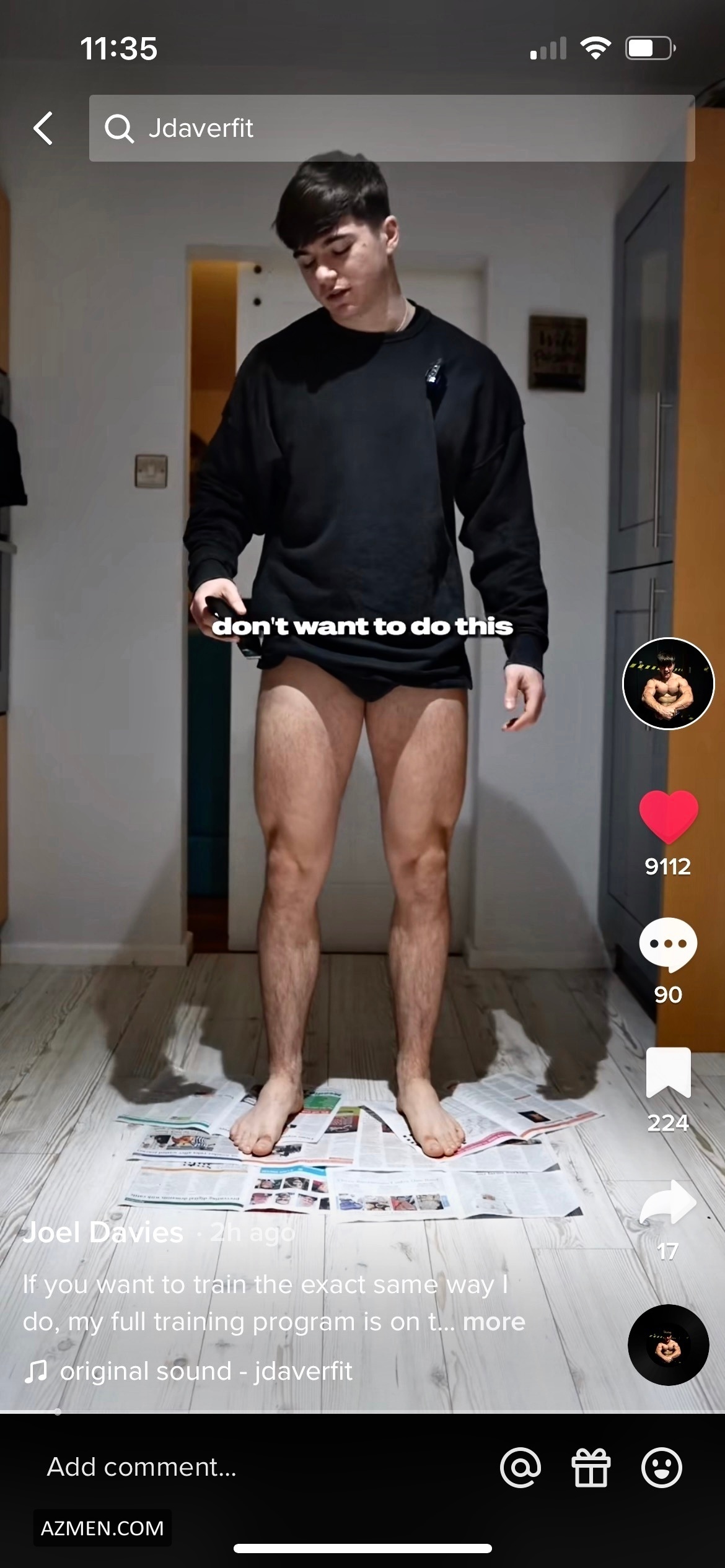This screenshot has height=1568, width=725.
Task: Bookmark this video
Action: click(x=668, y=1073)
